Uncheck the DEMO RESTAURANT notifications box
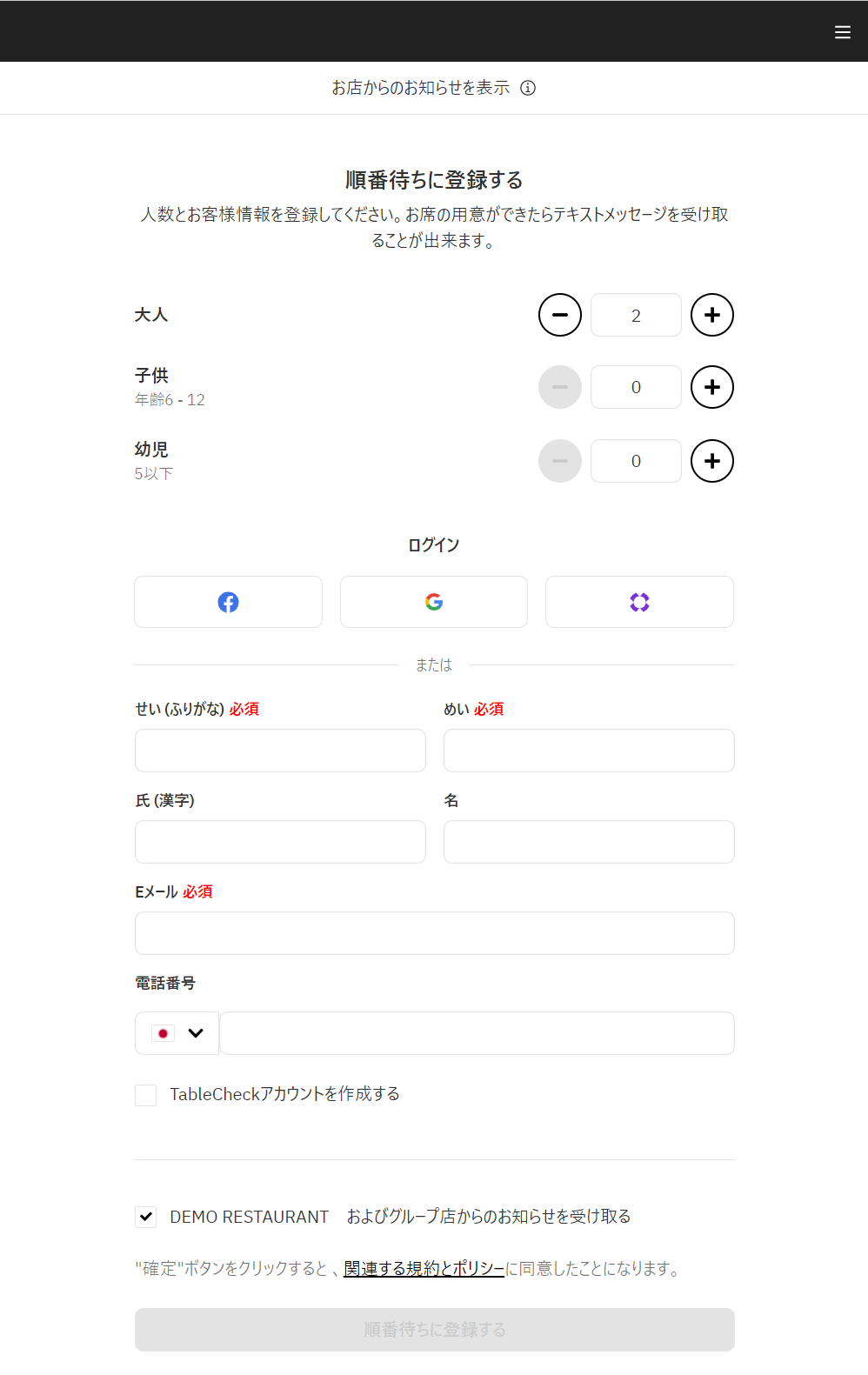Image resolution: width=868 pixels, height=1375 pixels. click(146, 1217)
